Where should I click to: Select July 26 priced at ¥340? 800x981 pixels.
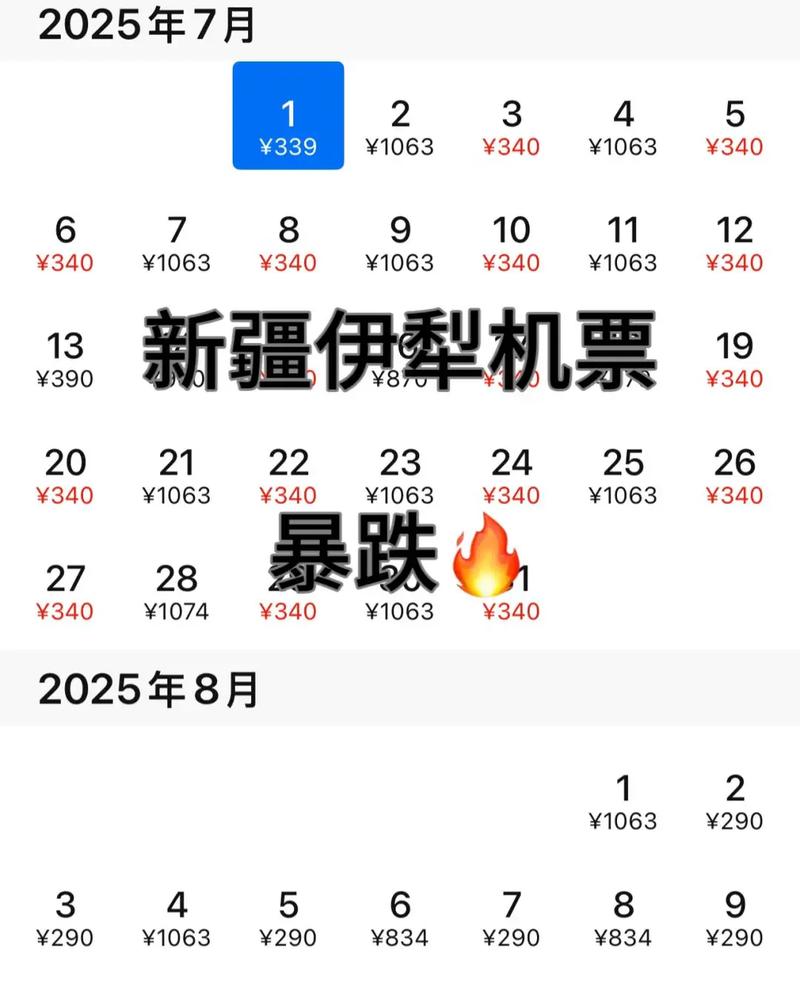tap(733, 476)
